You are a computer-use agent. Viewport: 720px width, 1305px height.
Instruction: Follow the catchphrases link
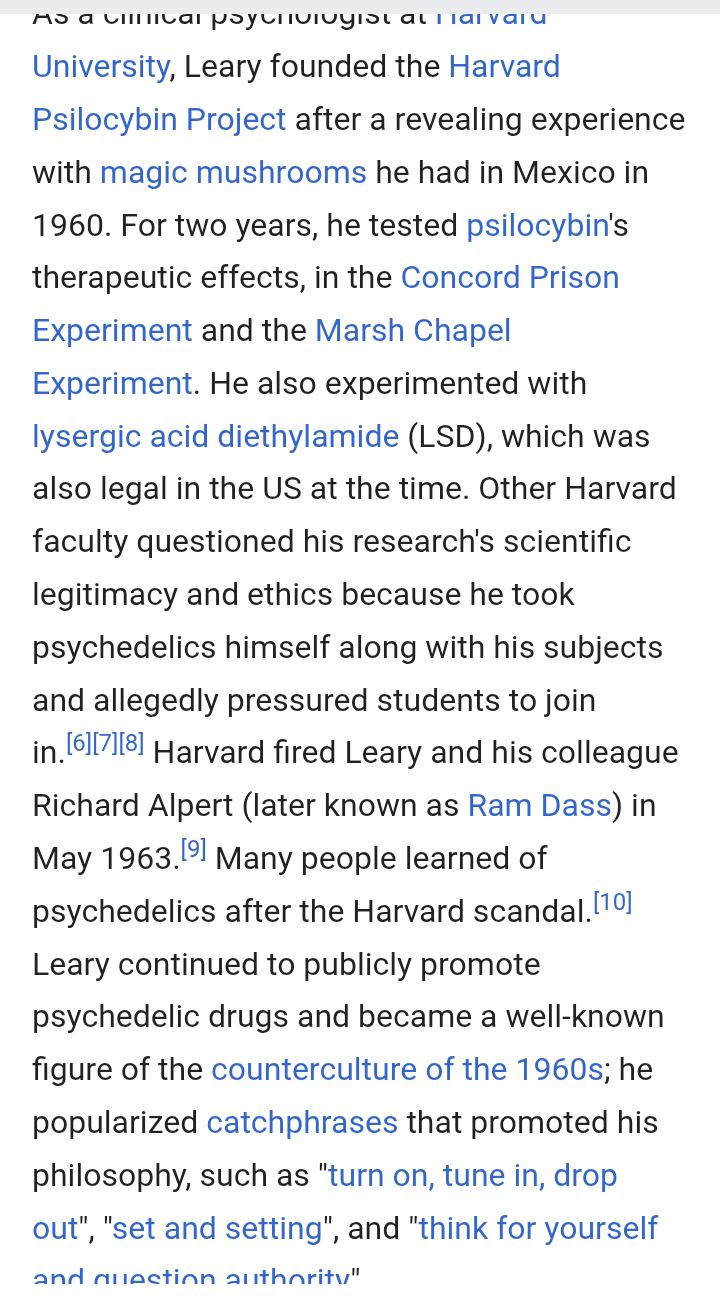coord(302,1123)
